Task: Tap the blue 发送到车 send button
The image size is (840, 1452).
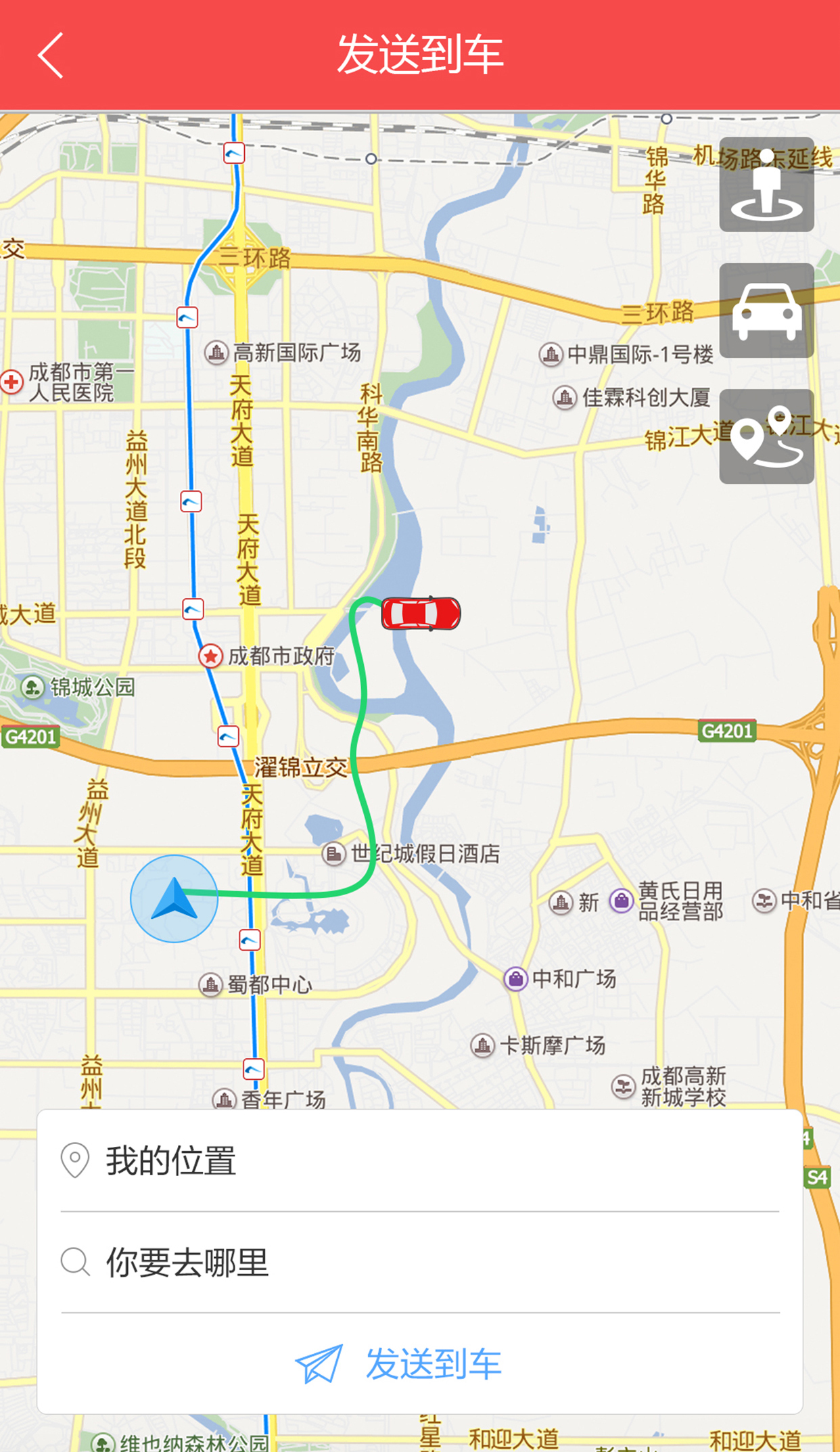Action: tap(400, 1364)
